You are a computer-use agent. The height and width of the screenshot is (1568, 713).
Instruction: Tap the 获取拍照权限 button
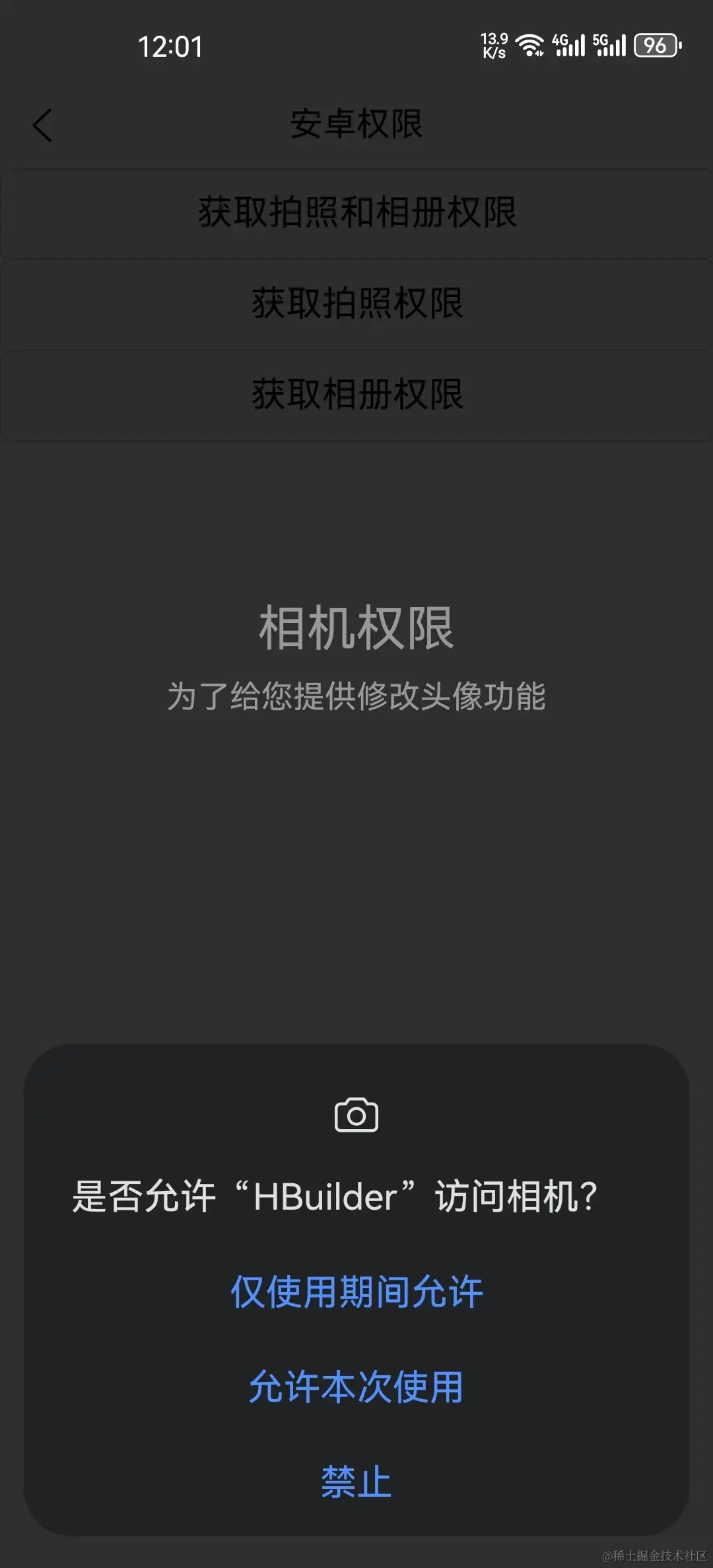click(356, 304)
